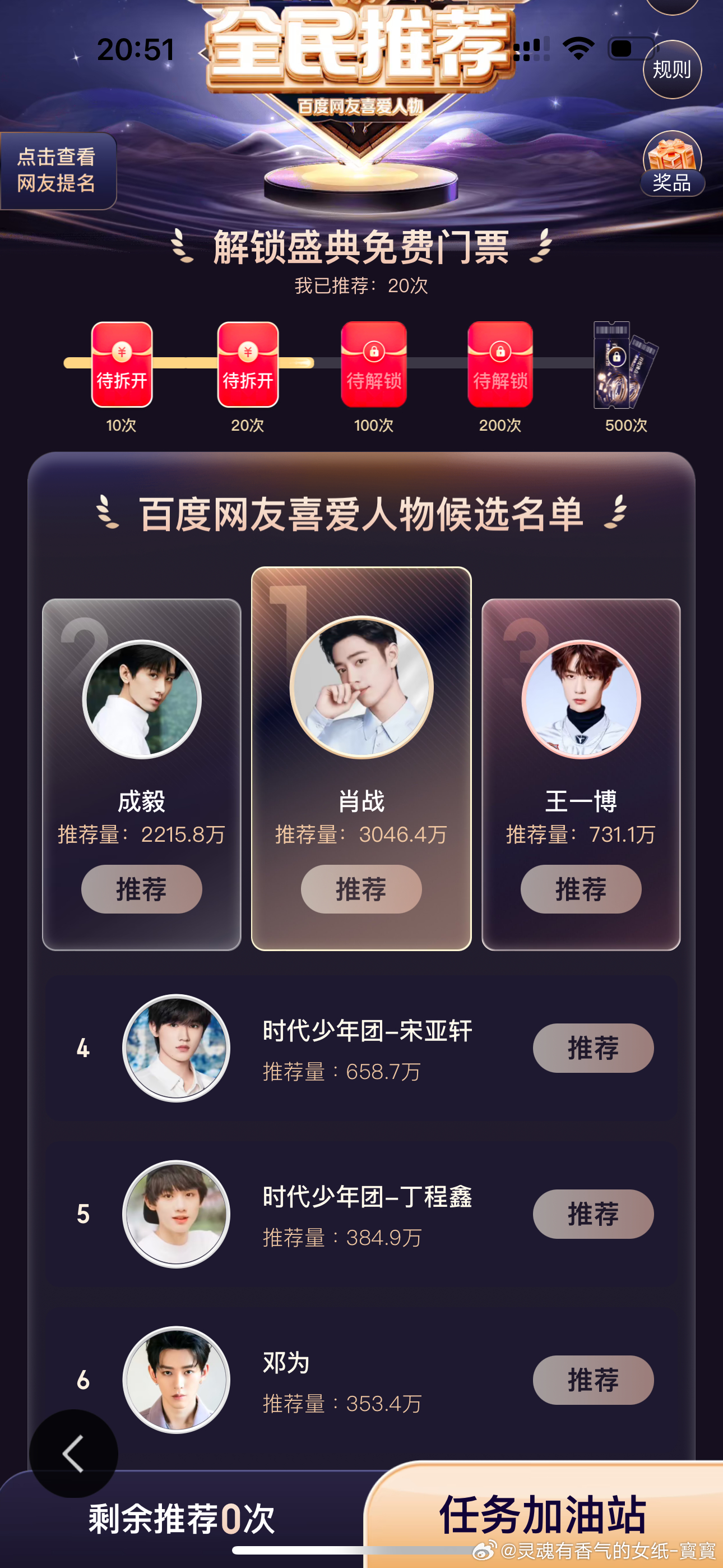Tap the 500次 ticket reward

(625, 365)
